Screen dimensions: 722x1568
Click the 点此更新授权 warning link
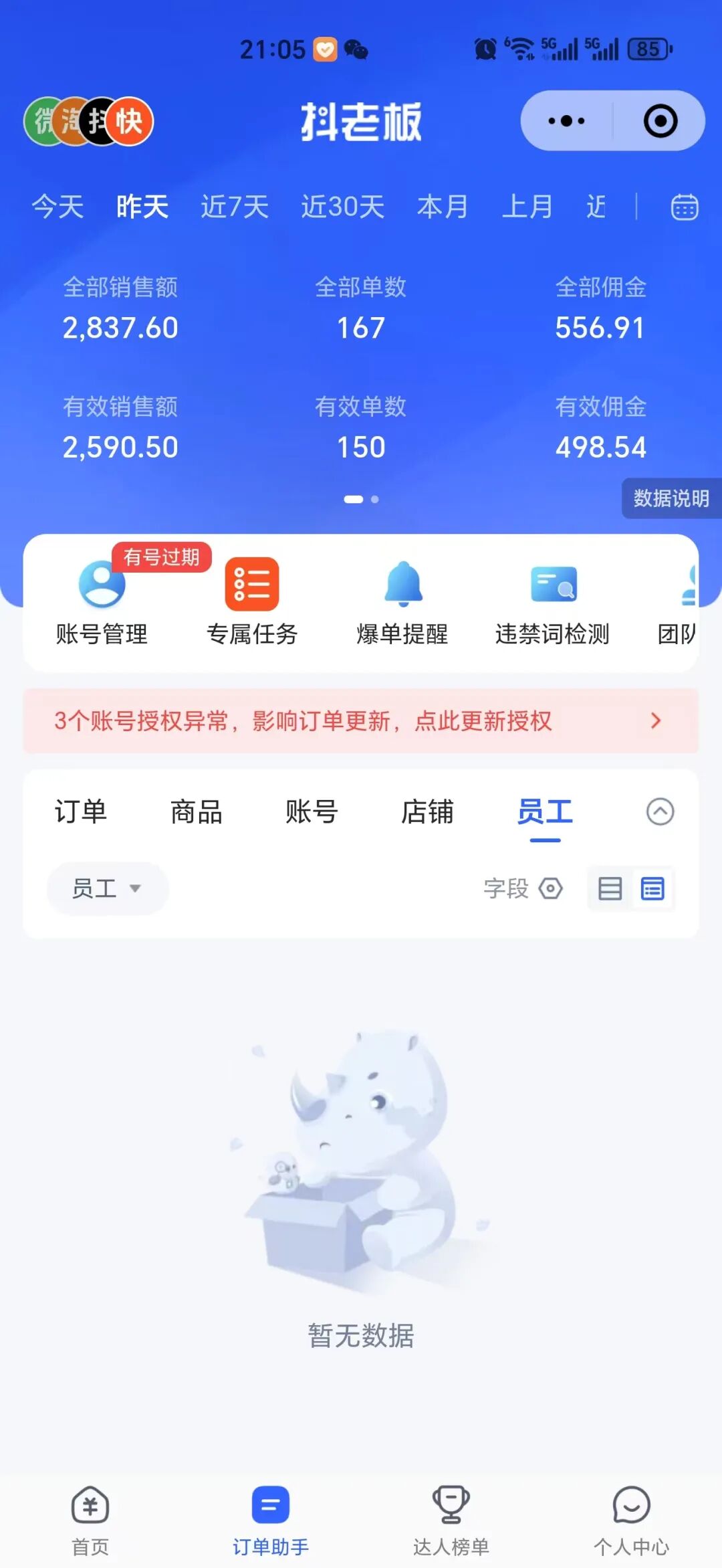click(x=484, y=721)
